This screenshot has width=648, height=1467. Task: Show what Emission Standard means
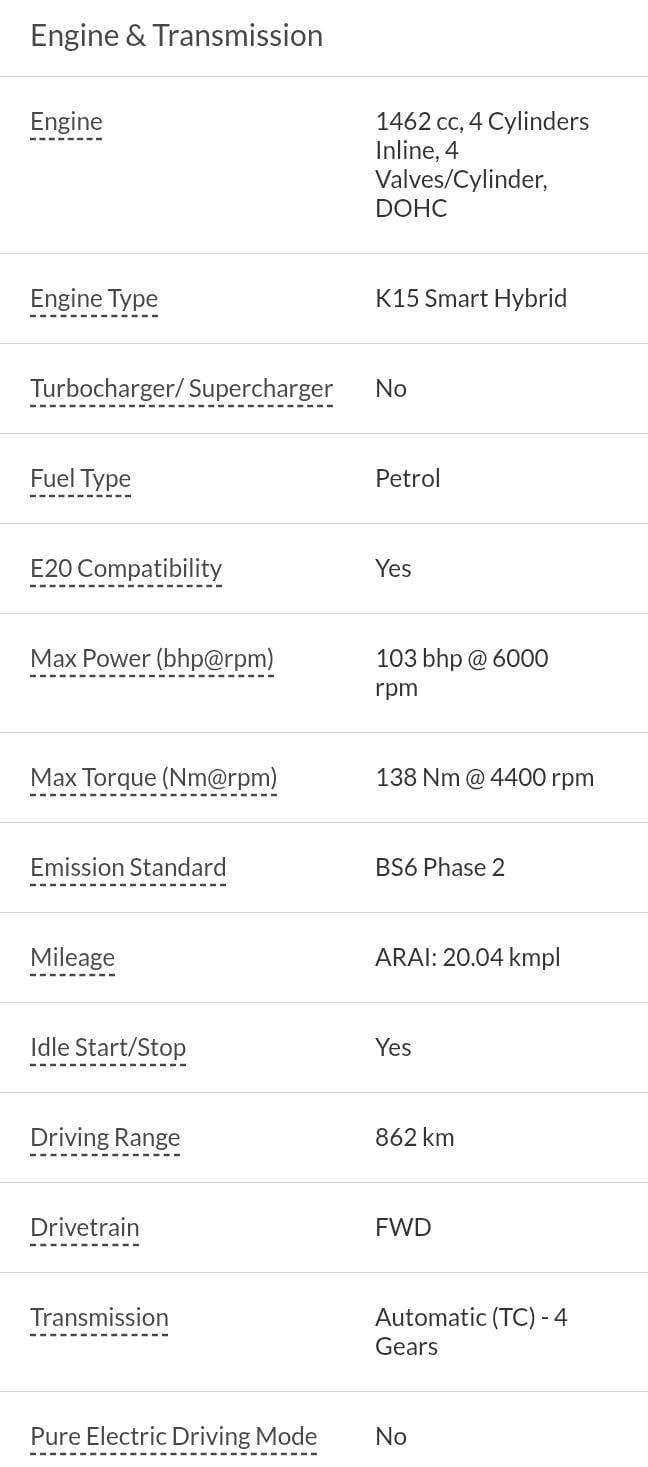(x=128, y=868)
